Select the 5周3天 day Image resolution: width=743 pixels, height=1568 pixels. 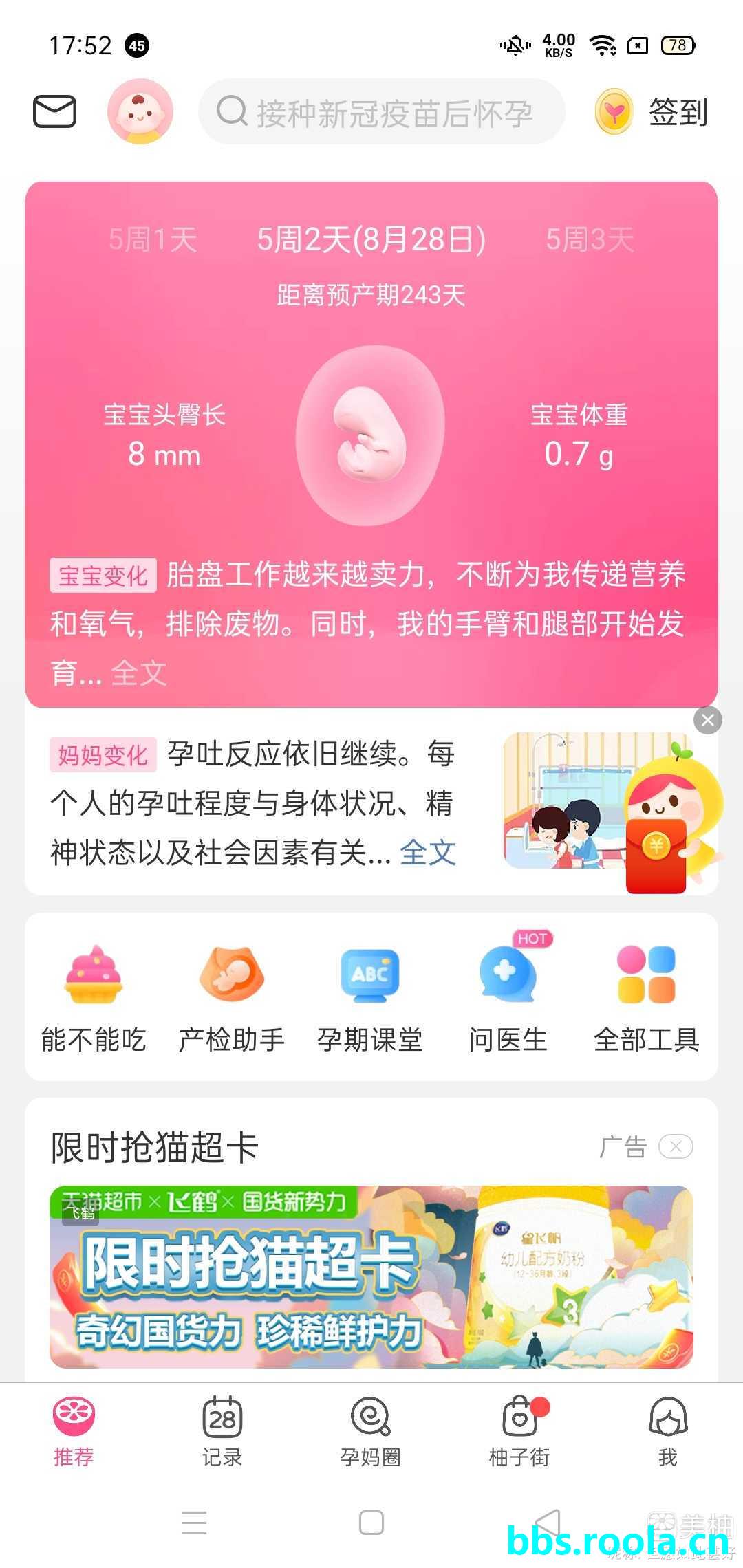pyautogui.click(x=590, y=240)
